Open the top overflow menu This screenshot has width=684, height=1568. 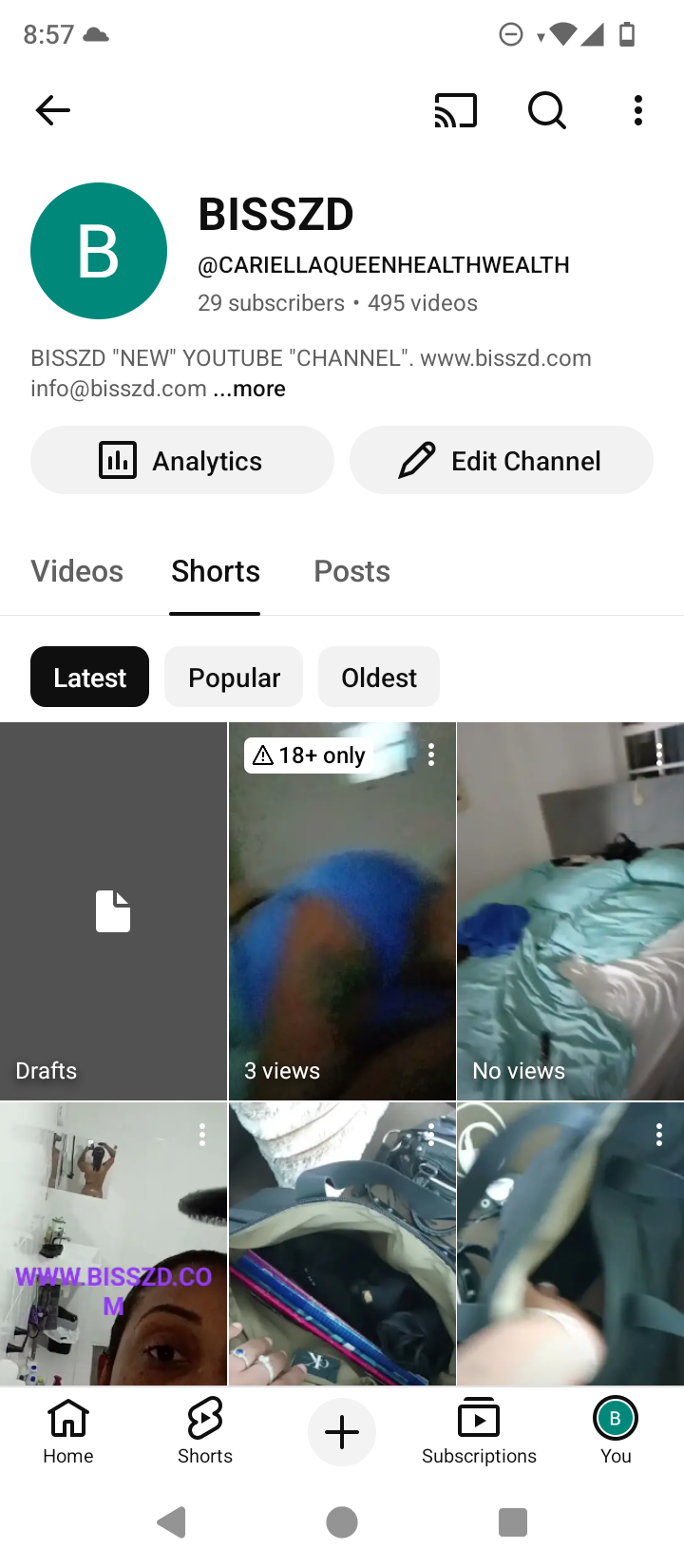click(x=638, y=110)
